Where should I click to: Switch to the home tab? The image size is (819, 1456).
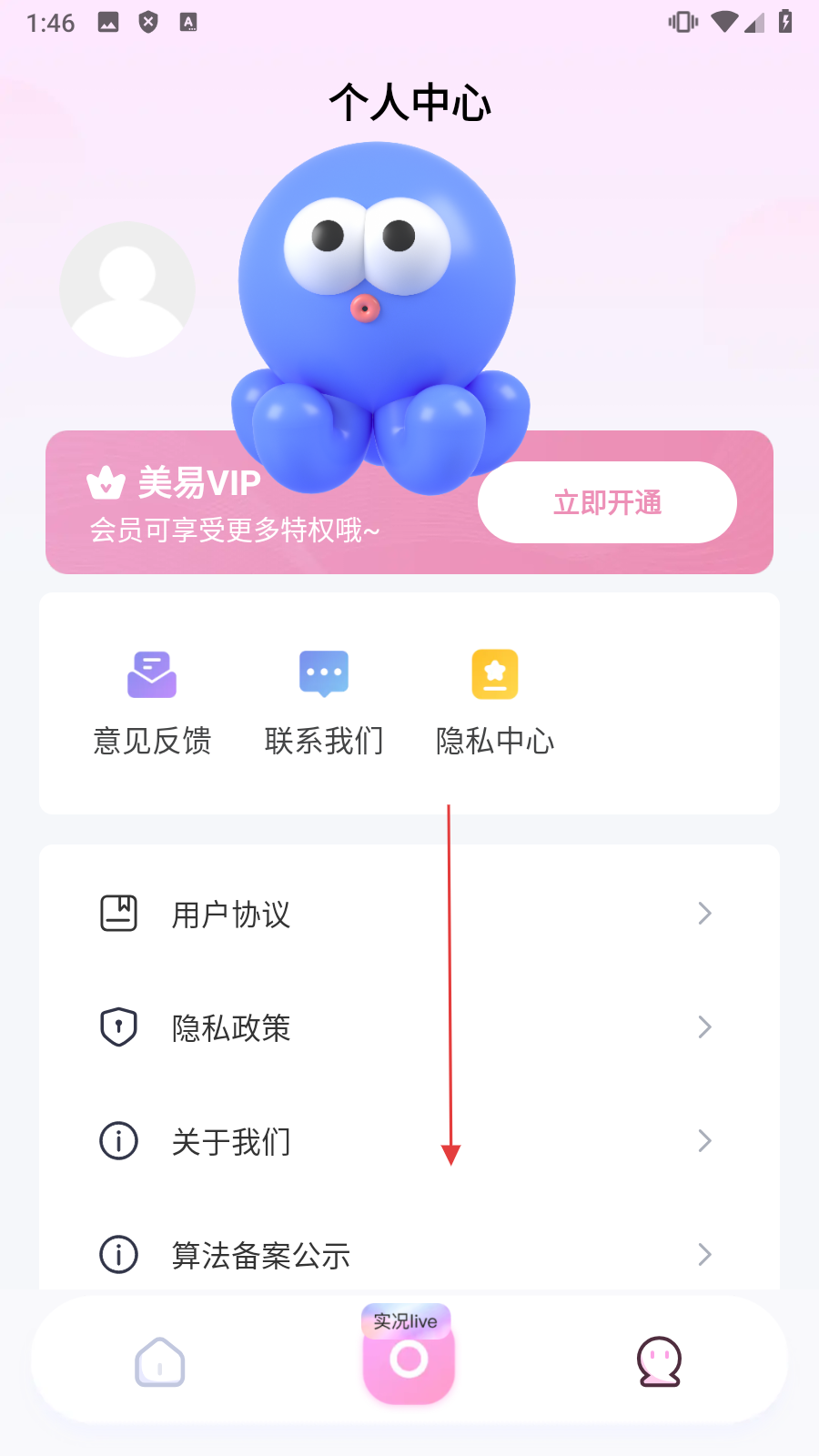click(160, 1361)
